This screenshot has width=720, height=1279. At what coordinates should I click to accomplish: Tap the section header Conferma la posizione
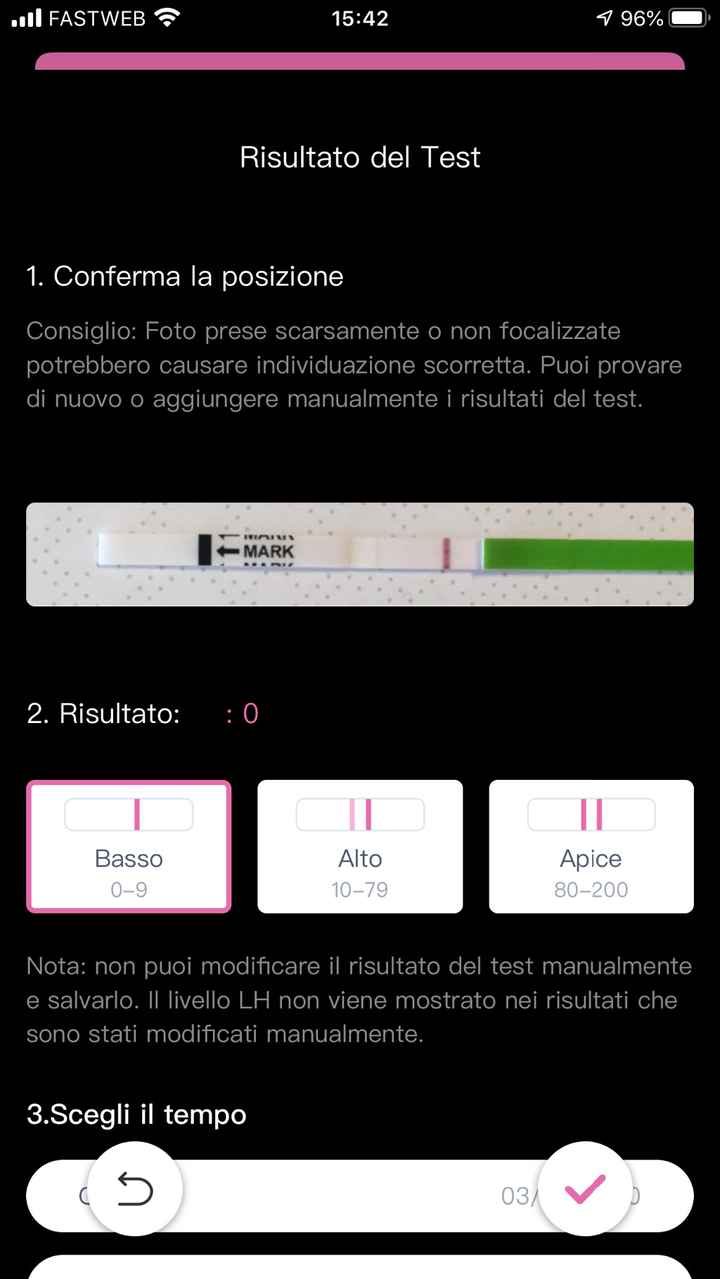184,276
